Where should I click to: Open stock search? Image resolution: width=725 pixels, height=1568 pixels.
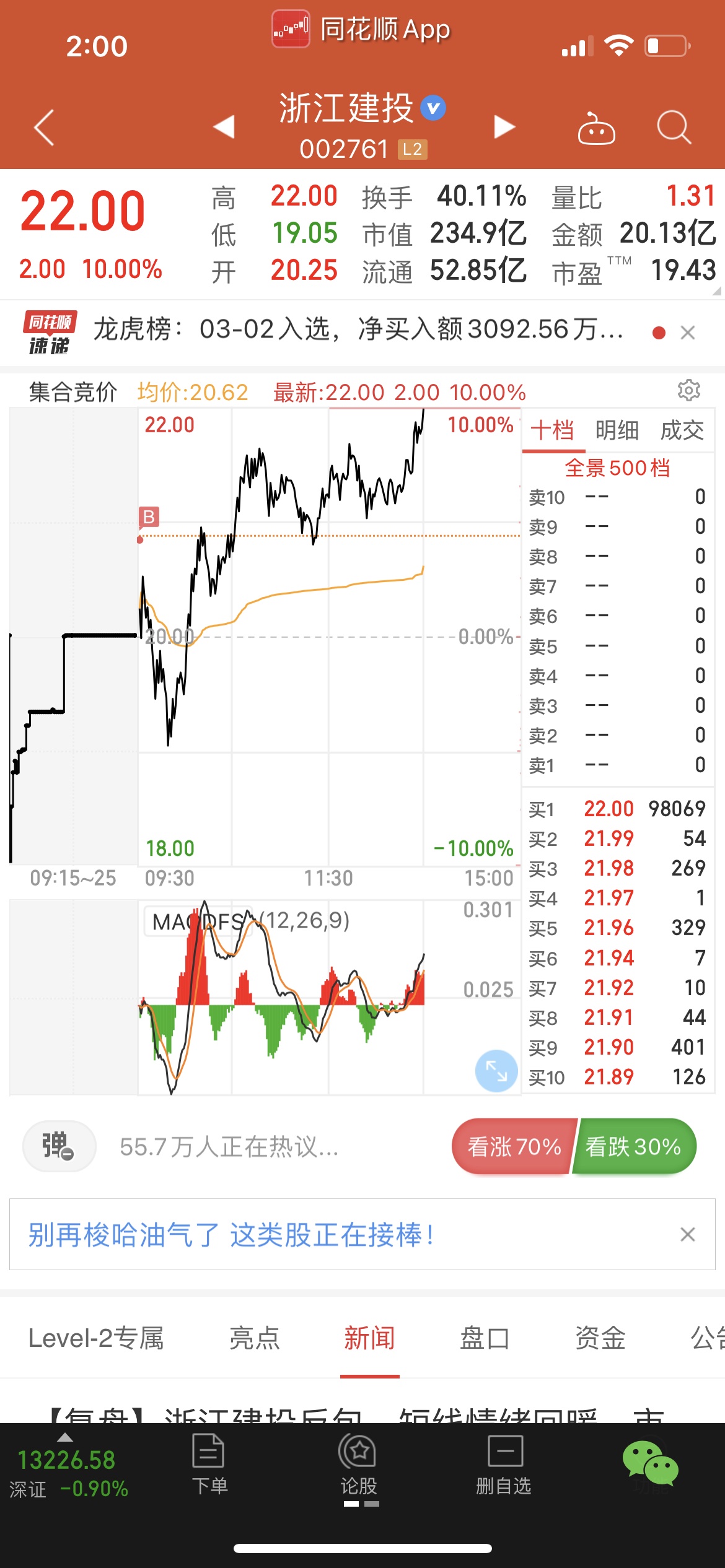pyautogui.click(x=674, y=128)
